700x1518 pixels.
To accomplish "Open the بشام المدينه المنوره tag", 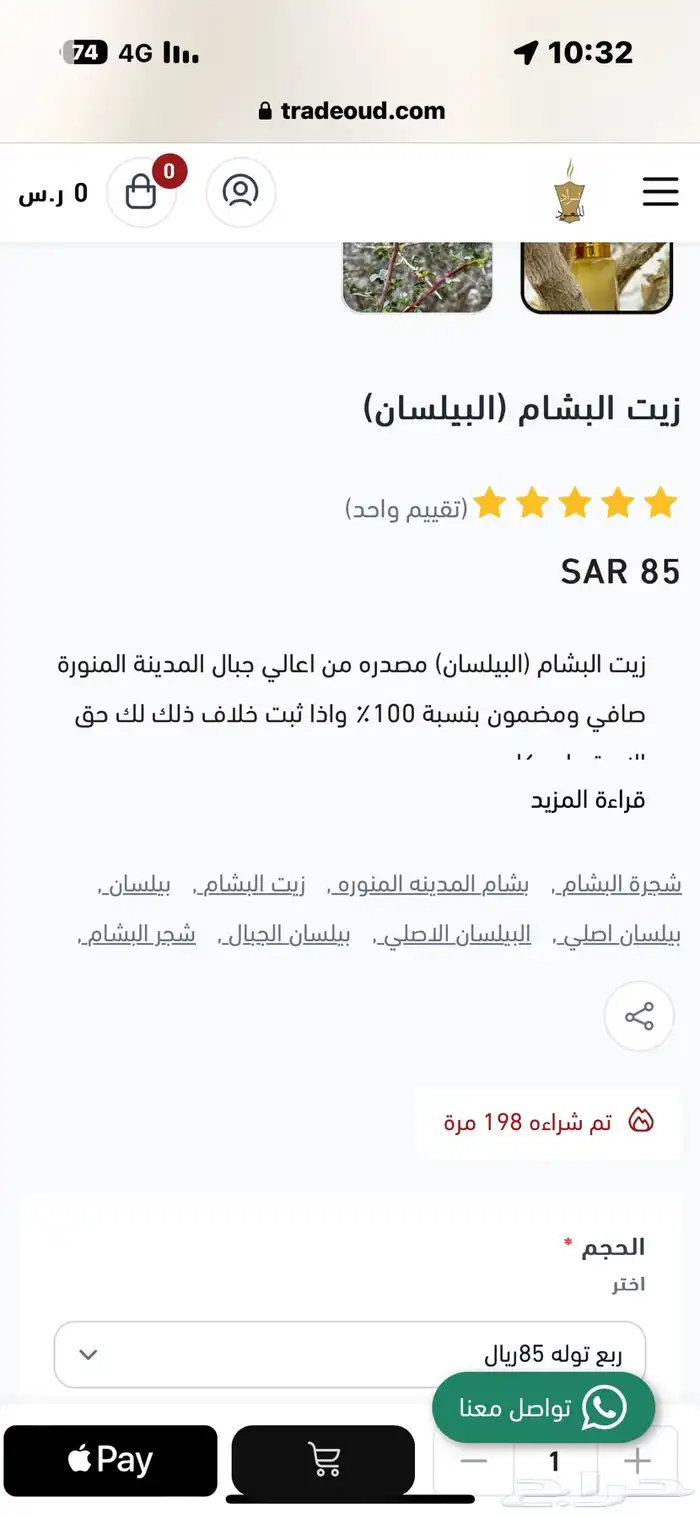I will coord(441,884).
